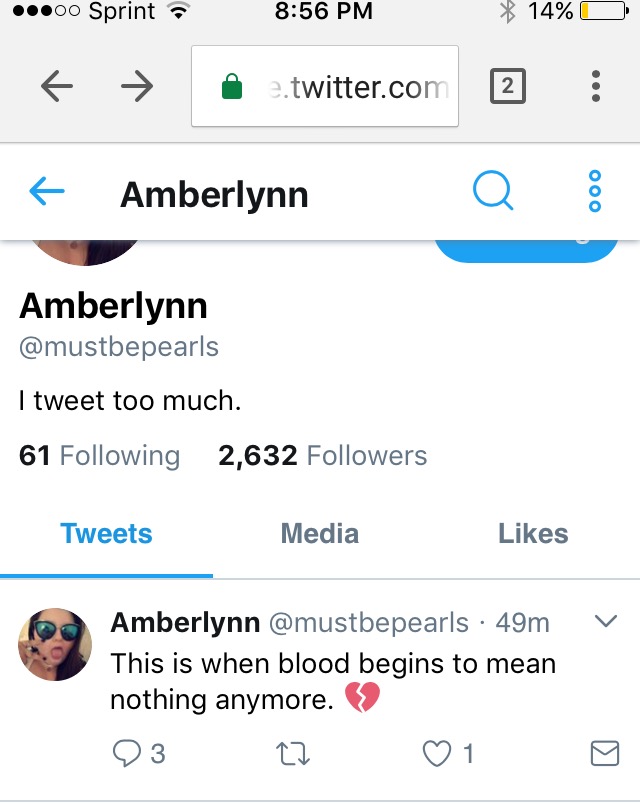View the 2,632 Followers list

tap(323, 455)
